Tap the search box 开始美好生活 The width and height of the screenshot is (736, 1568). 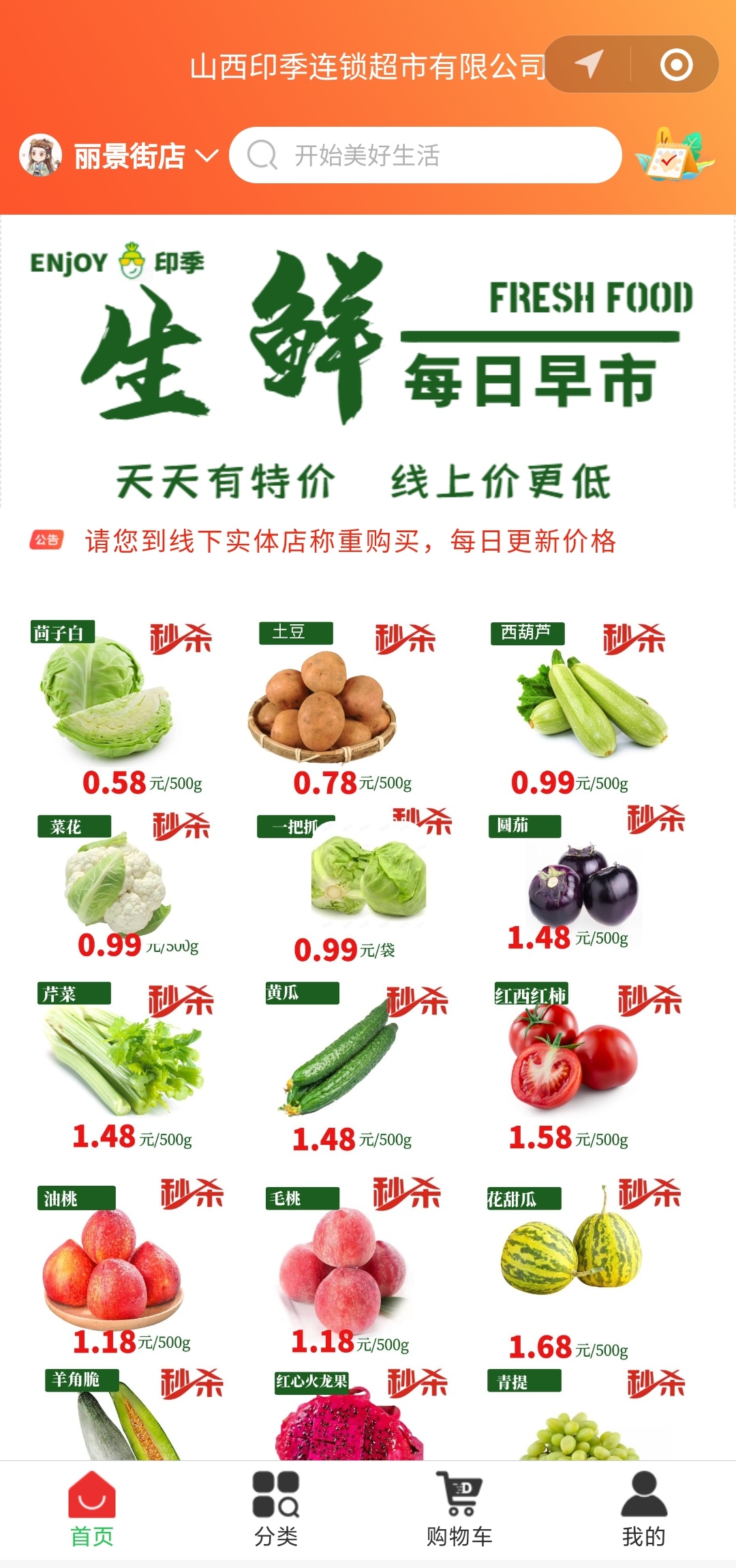point(425,155)
